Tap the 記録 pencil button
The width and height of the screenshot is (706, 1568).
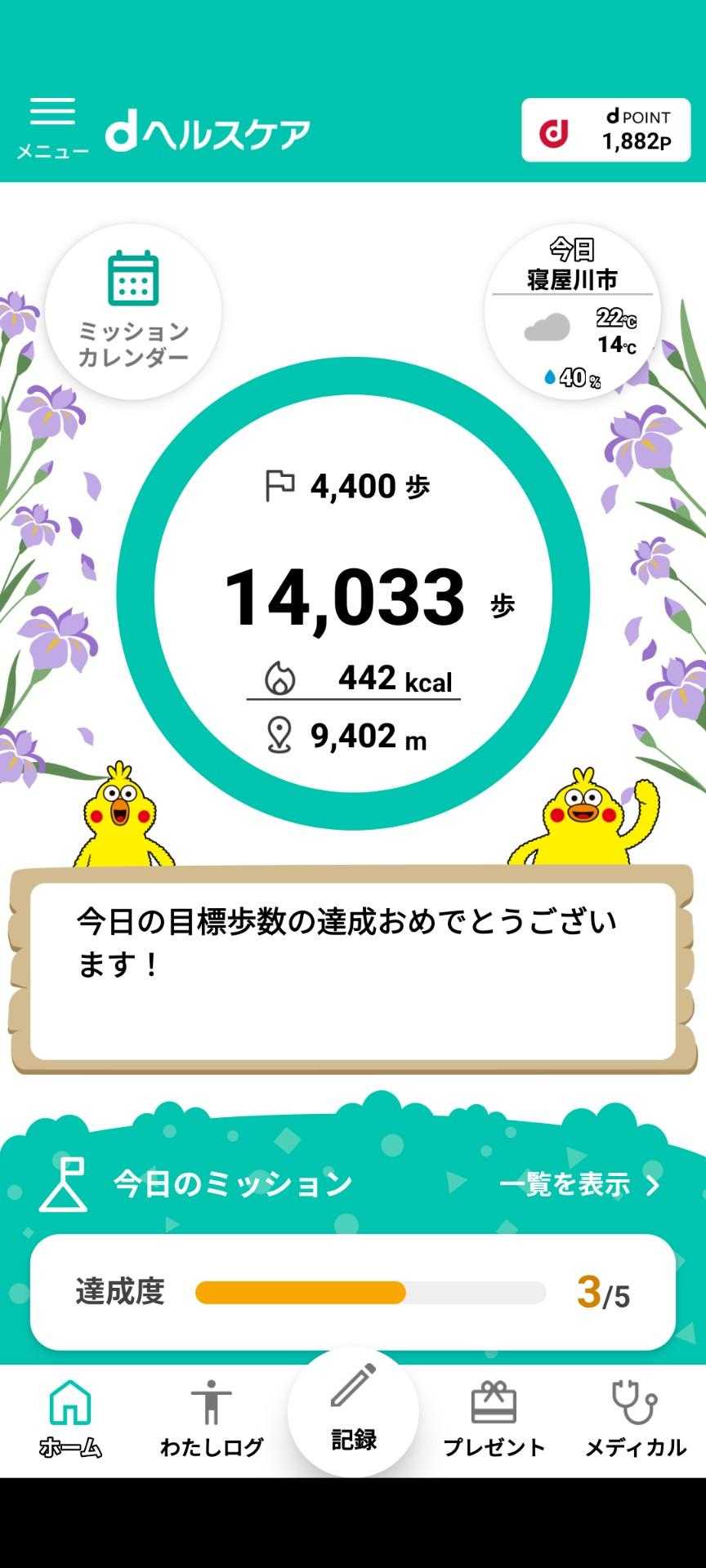(x=353, y=1413)
